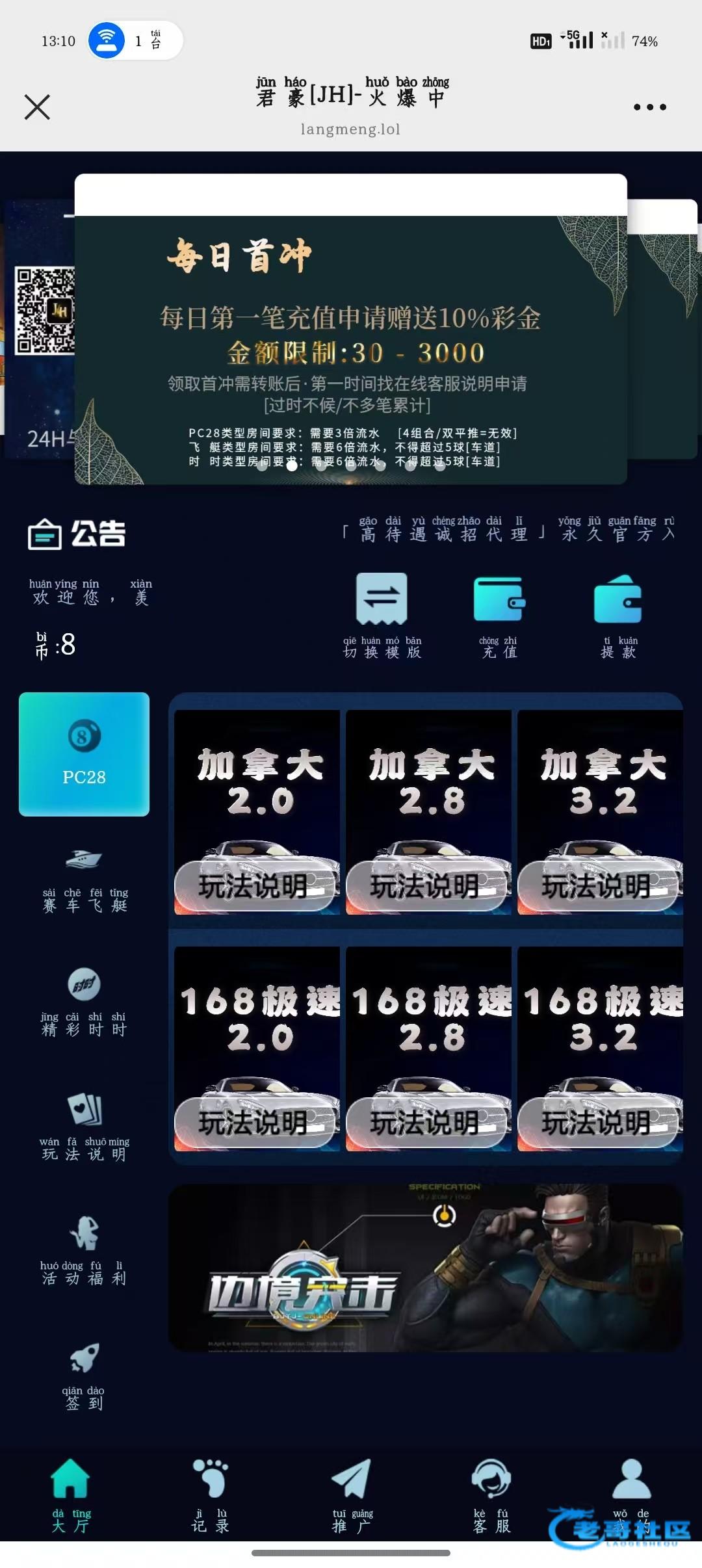Select the PC28 game category
This screenshot has width=702, height=1568.
(84, 753)
